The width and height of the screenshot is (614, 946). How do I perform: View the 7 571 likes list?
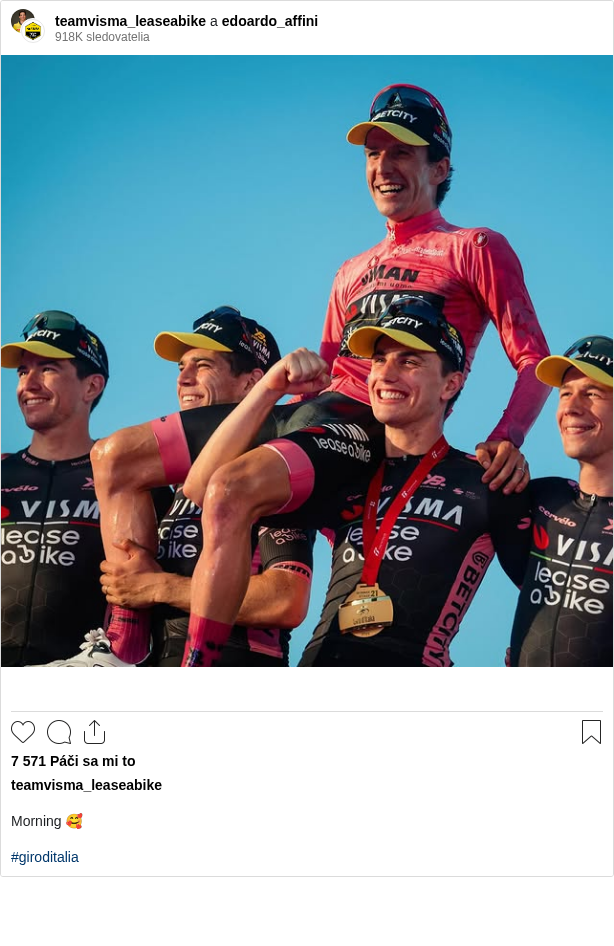(73, 761)
